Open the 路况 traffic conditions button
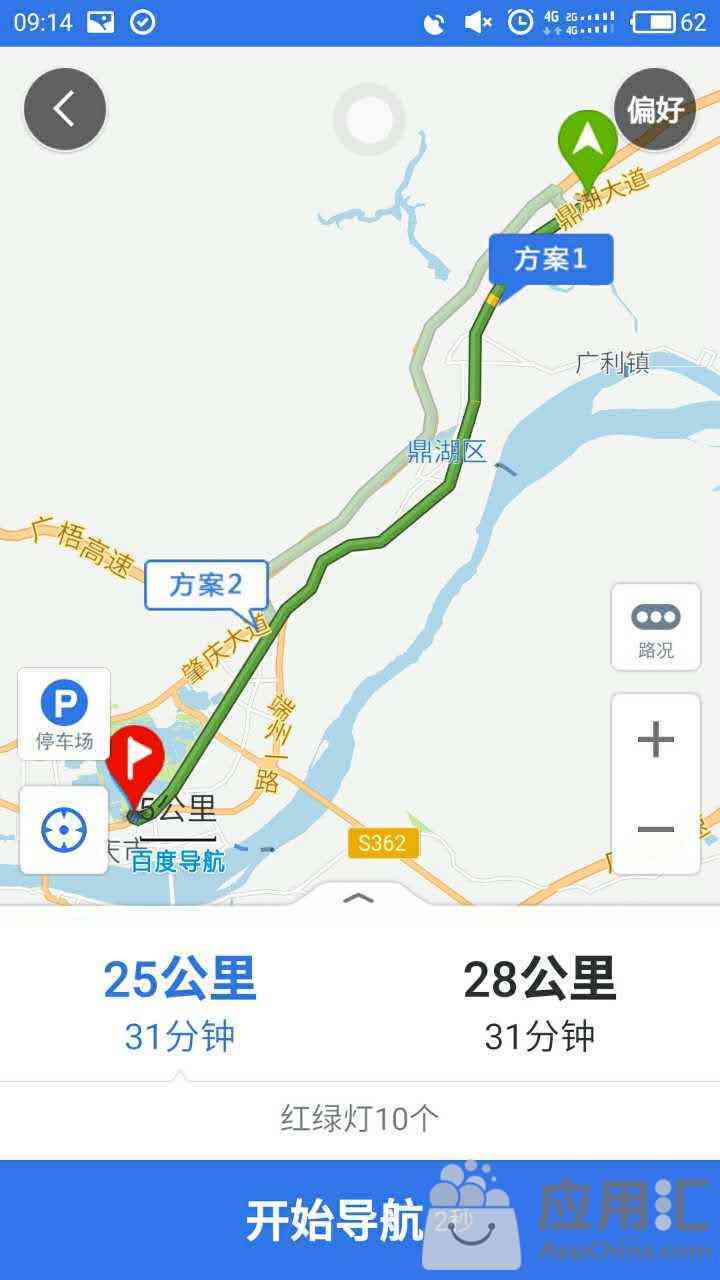This screenshot has width=720, height=1280. 655,627
